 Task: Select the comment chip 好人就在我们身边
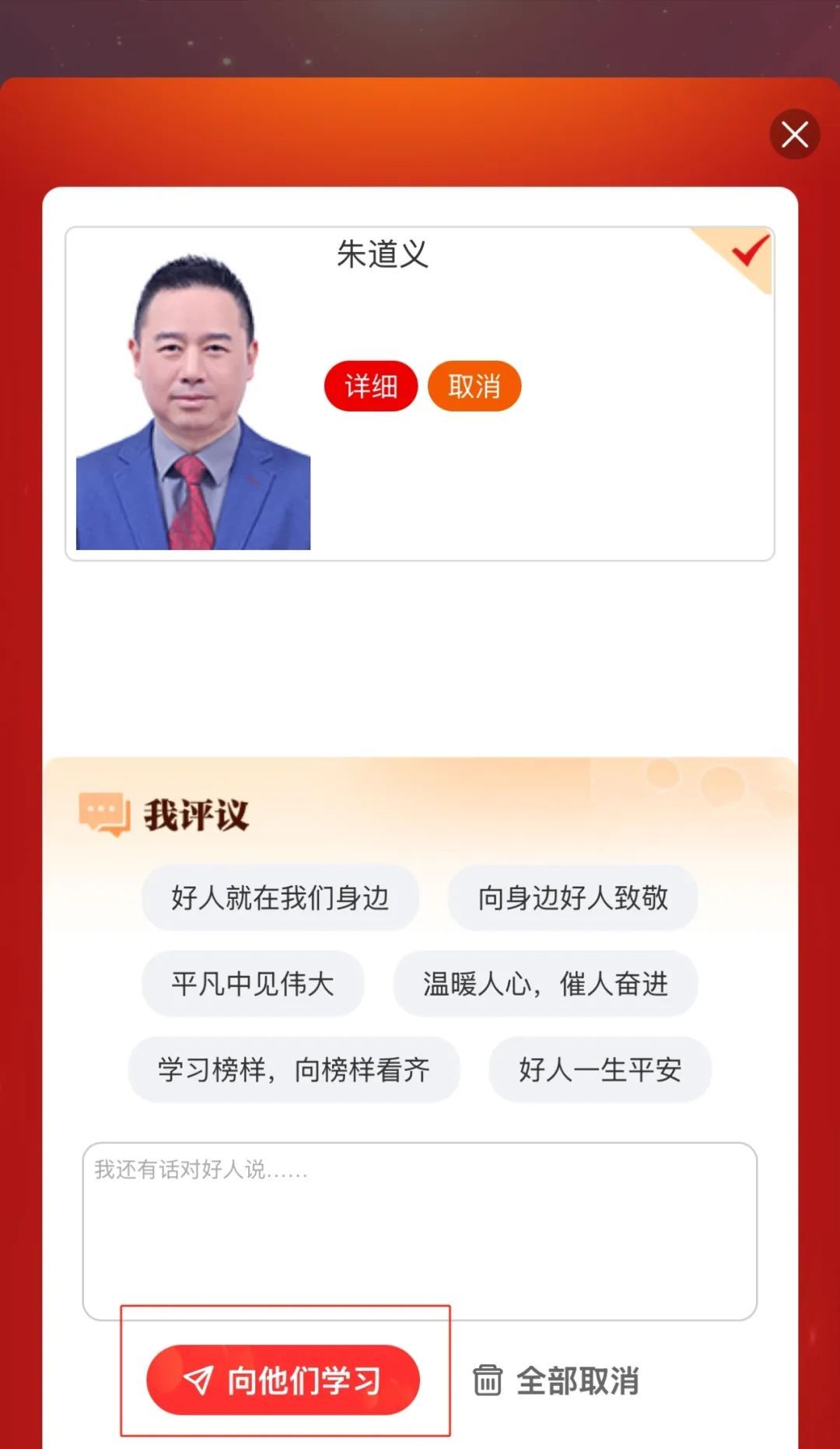click(x=280, y=898)
